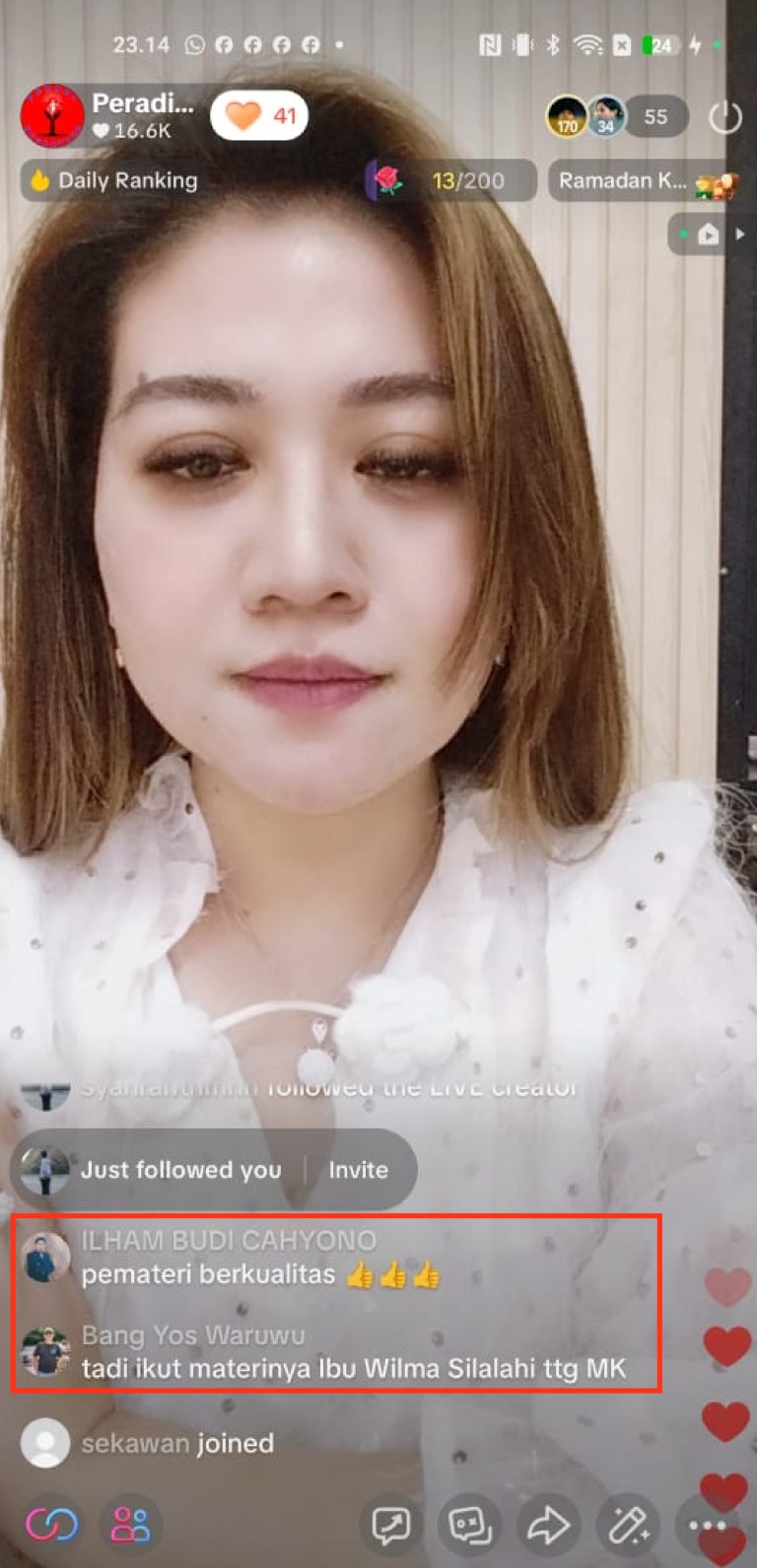Tap the Invite button
Viewport: 757px width, 1568px height.
pyautogui.click(x=358, y=1170)
